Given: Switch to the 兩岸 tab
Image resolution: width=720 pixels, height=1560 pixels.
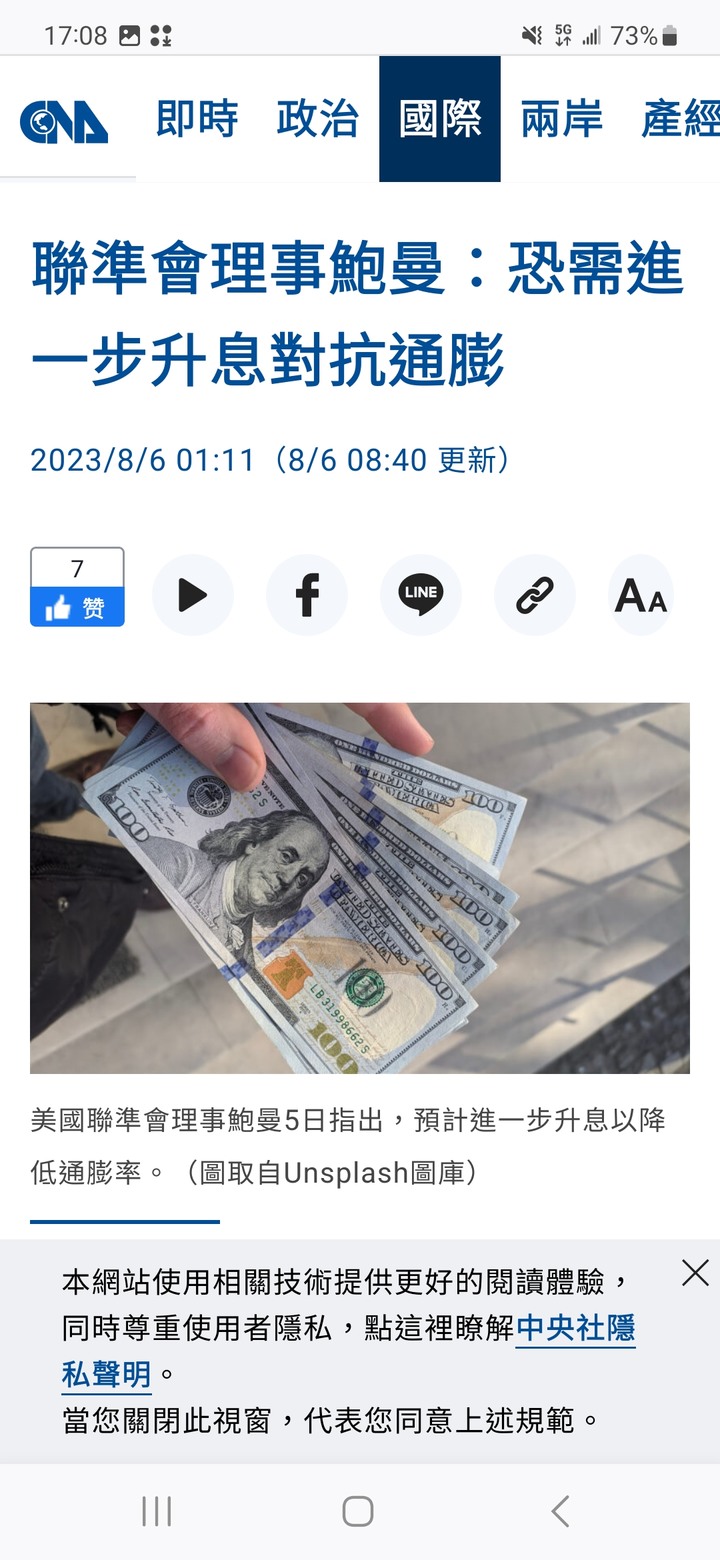Looking at the screenshot, I should point(561,119).
